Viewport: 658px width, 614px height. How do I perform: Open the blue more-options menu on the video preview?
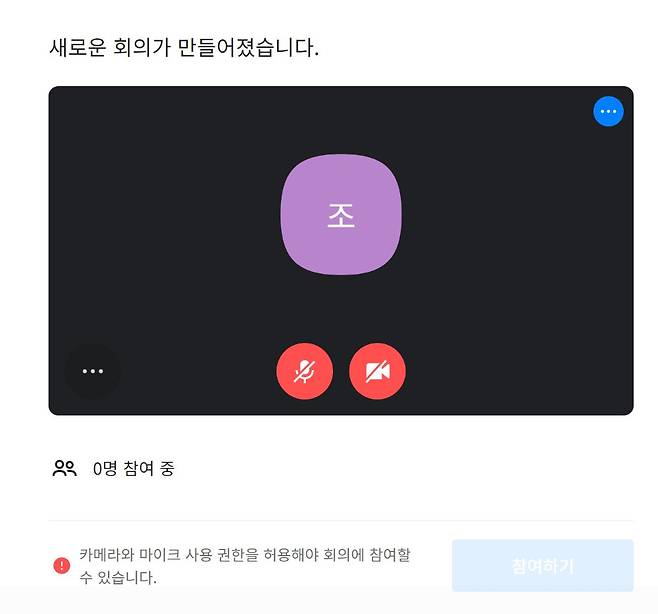click(608, 111)
